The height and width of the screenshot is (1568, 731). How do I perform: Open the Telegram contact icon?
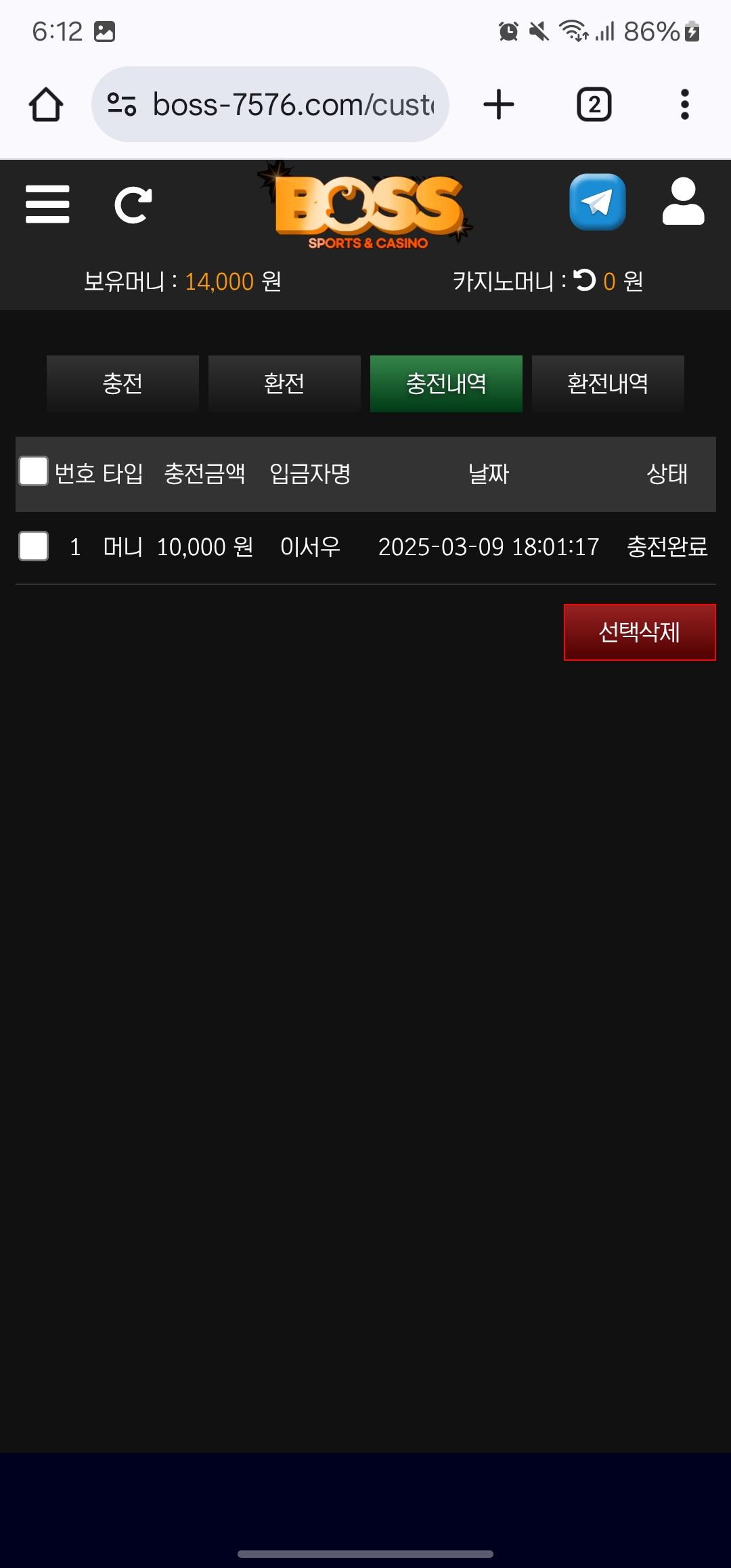(597, 202)
